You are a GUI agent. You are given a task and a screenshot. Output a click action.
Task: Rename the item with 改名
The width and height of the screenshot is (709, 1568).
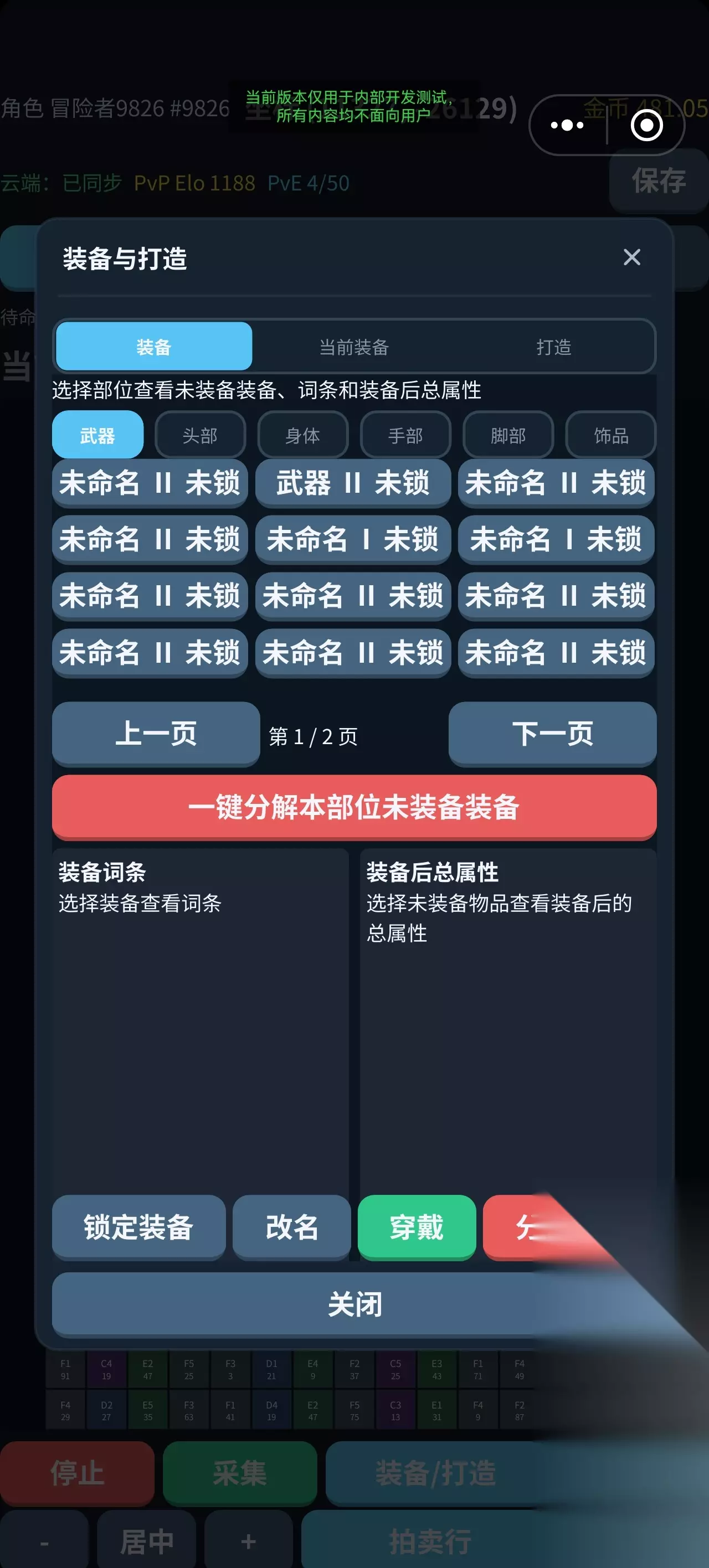click(292, 1227)
